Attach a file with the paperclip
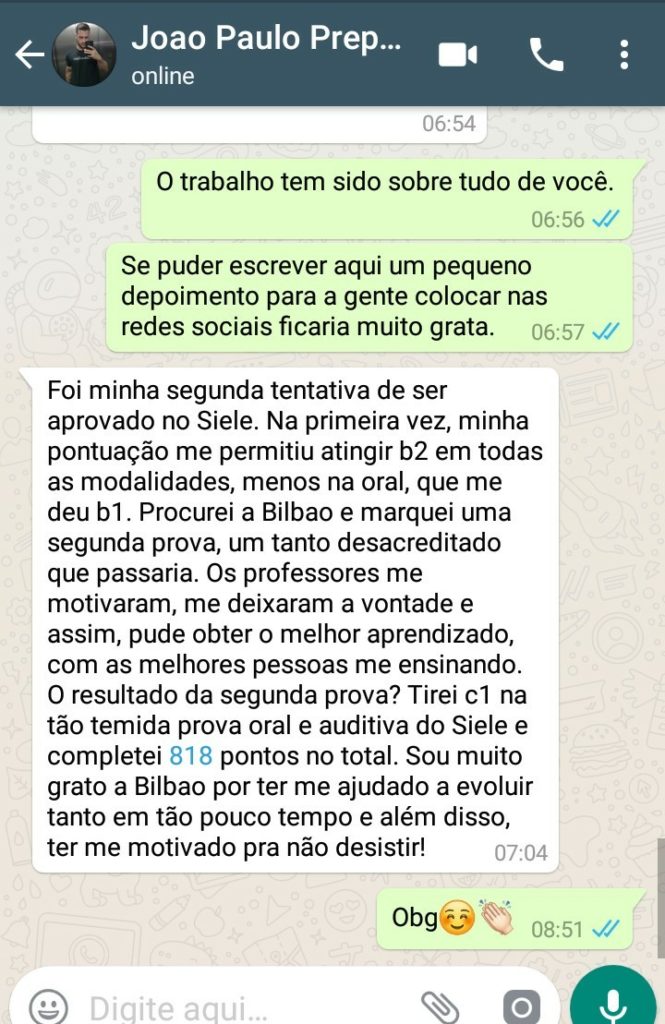 pyautogui.click(x=438, y=1005)
